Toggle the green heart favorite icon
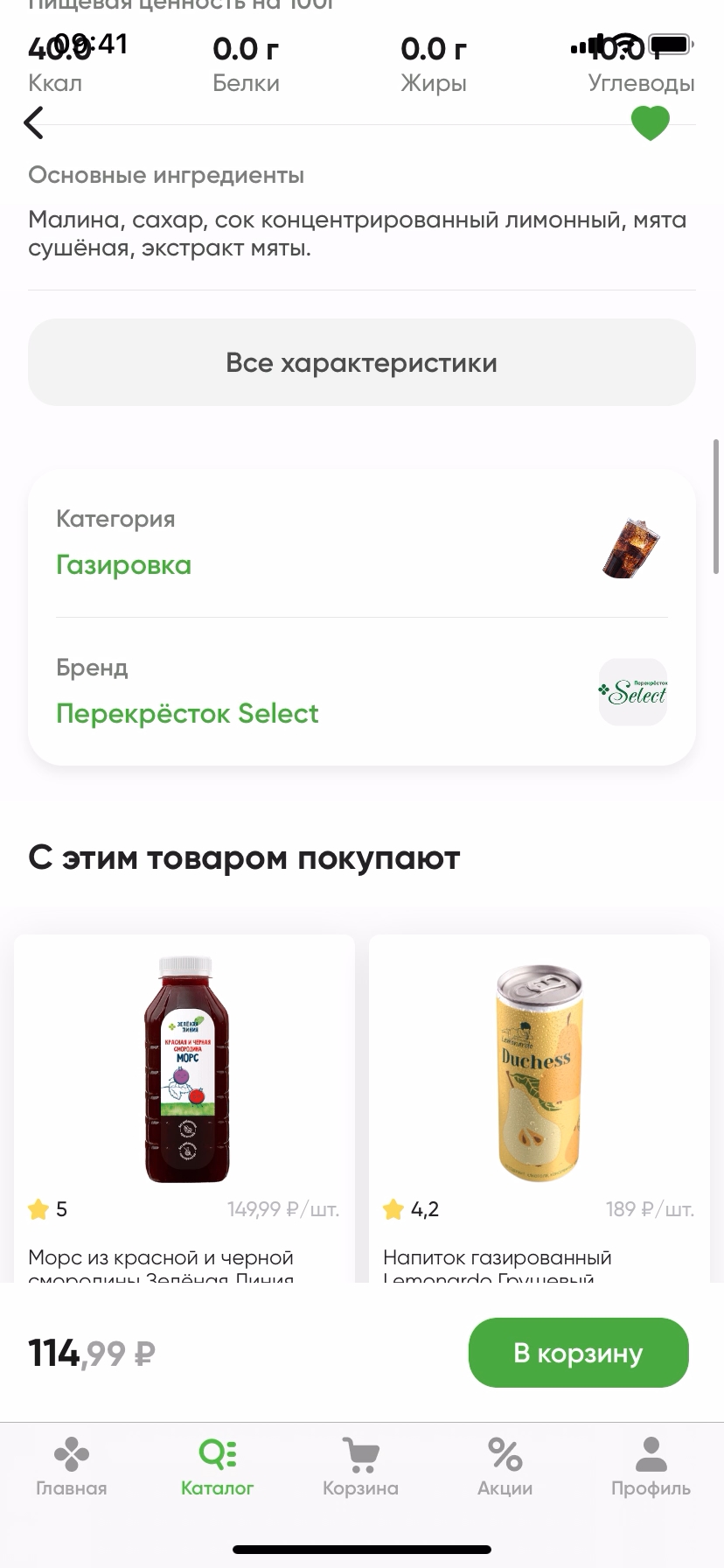The height and width of the screenshot is (1568, 724). (x=650, y=123)
